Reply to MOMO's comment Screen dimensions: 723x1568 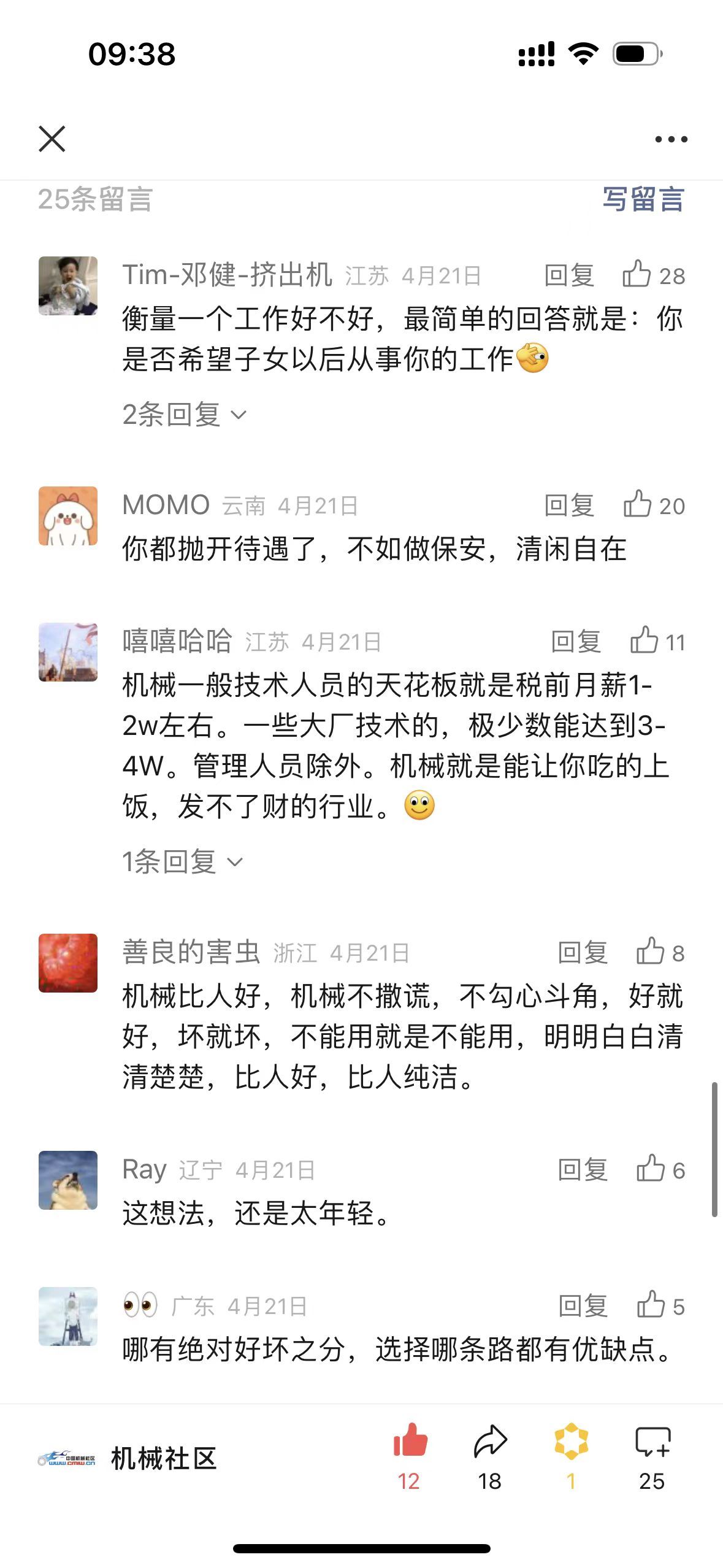569,505
